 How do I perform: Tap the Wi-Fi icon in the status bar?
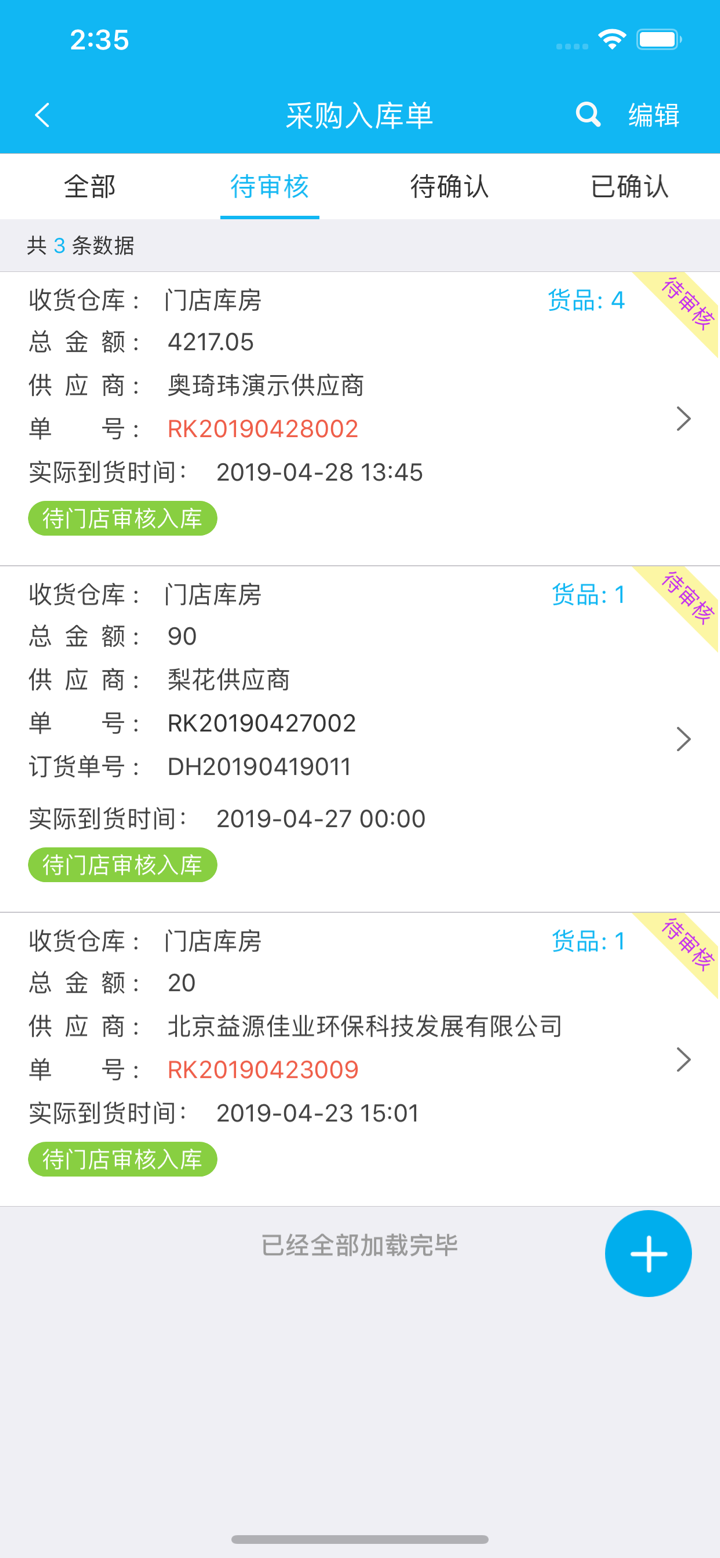point(613,40)
